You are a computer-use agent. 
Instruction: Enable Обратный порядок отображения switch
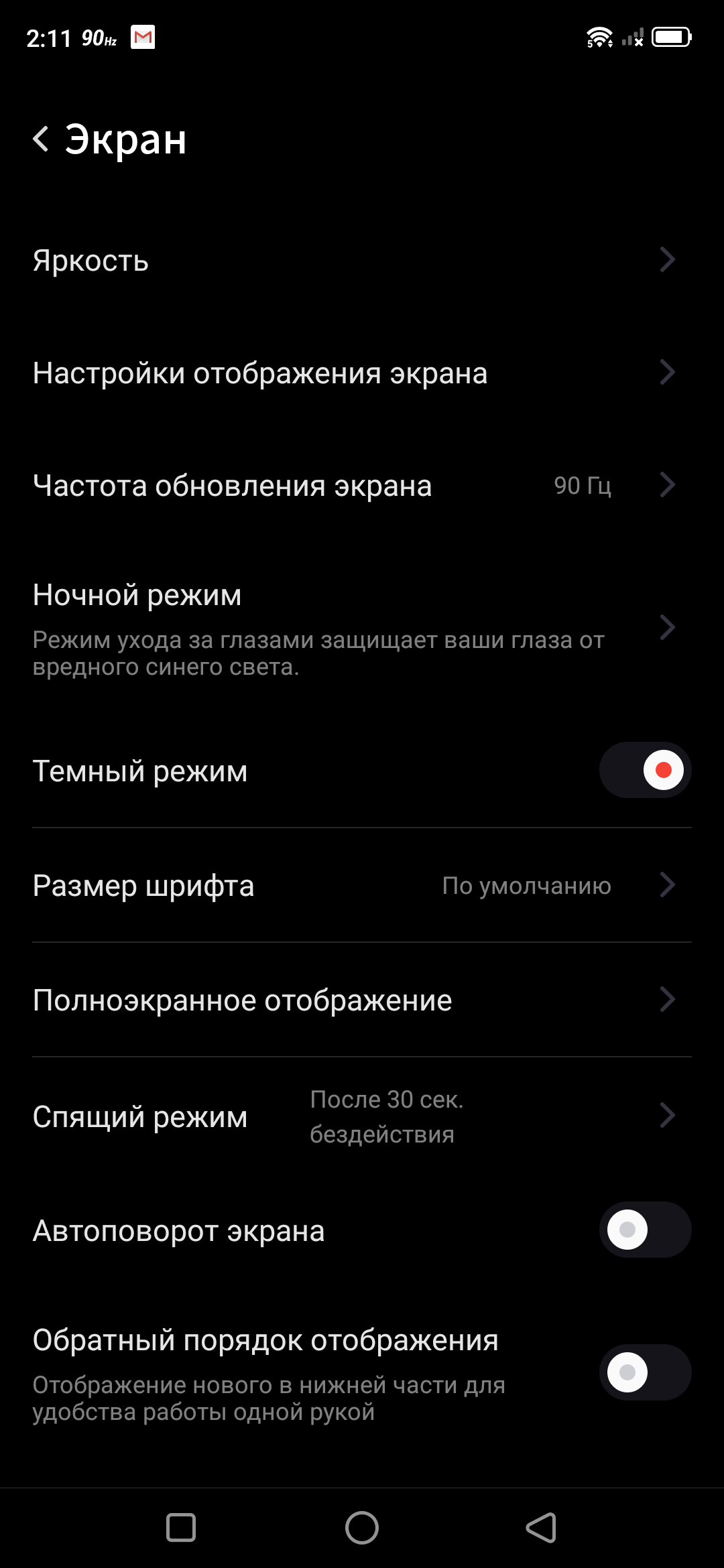point(645,1372)
